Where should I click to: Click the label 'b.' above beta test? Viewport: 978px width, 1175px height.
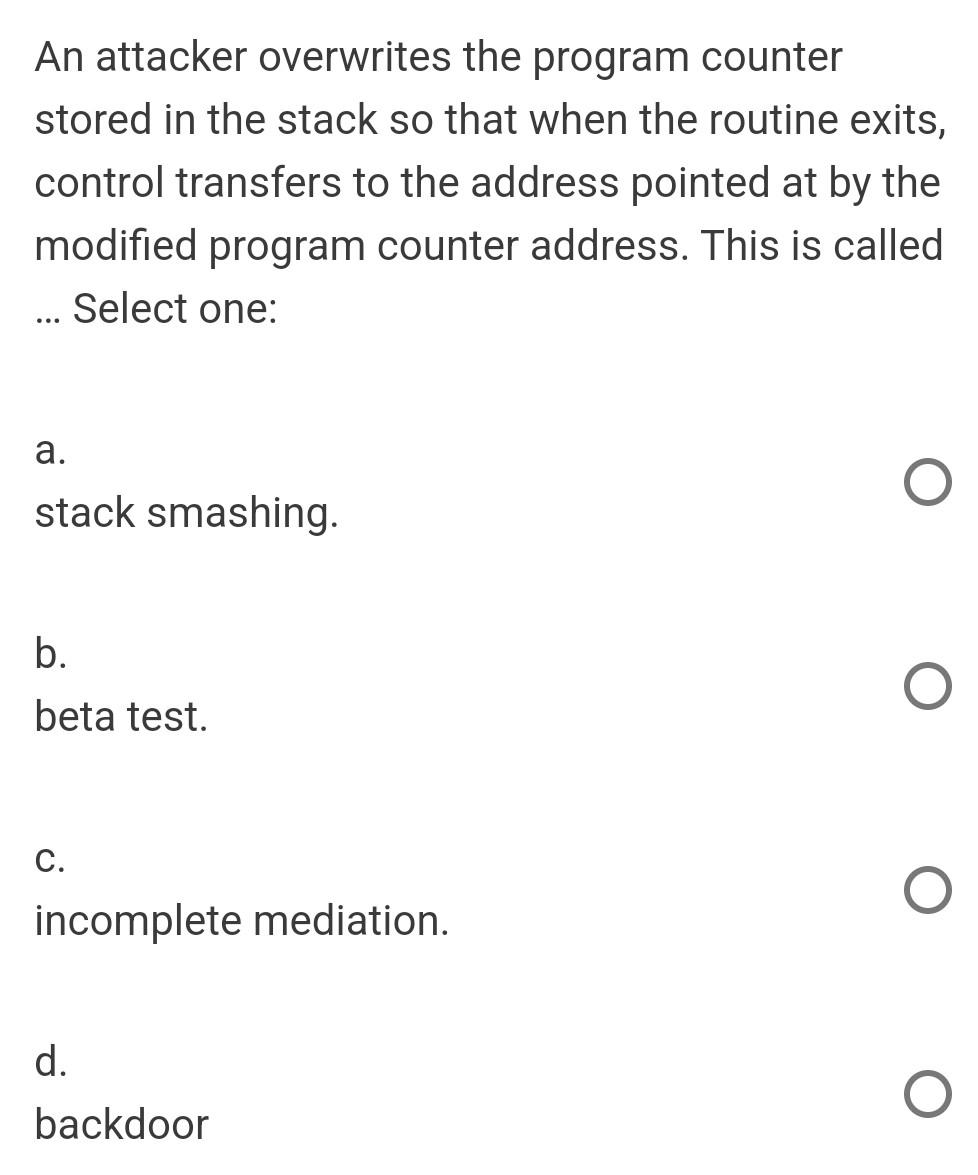coord(50,656)
